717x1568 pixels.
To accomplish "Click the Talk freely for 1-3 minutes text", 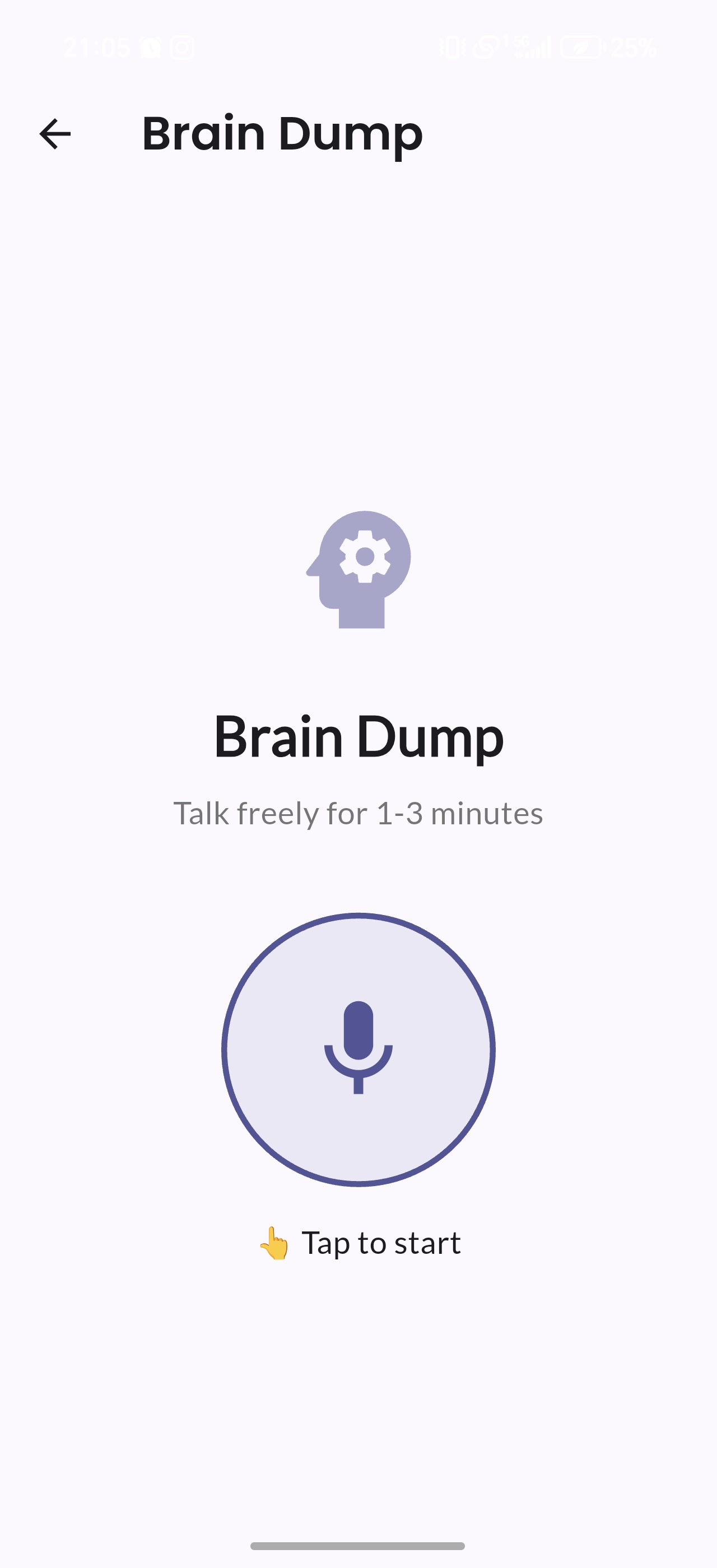I will pos(358,812).
